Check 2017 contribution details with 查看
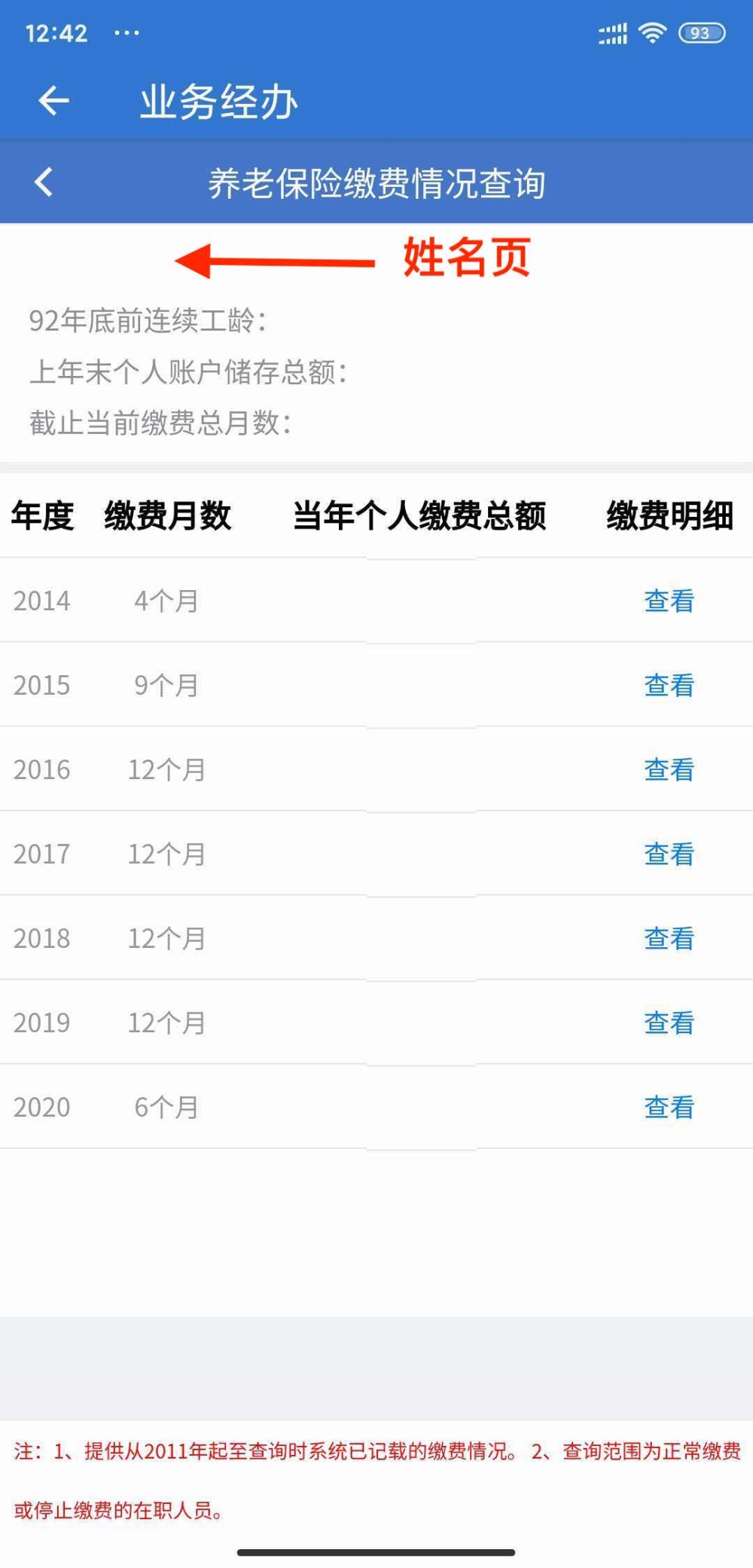 [669, 854]
